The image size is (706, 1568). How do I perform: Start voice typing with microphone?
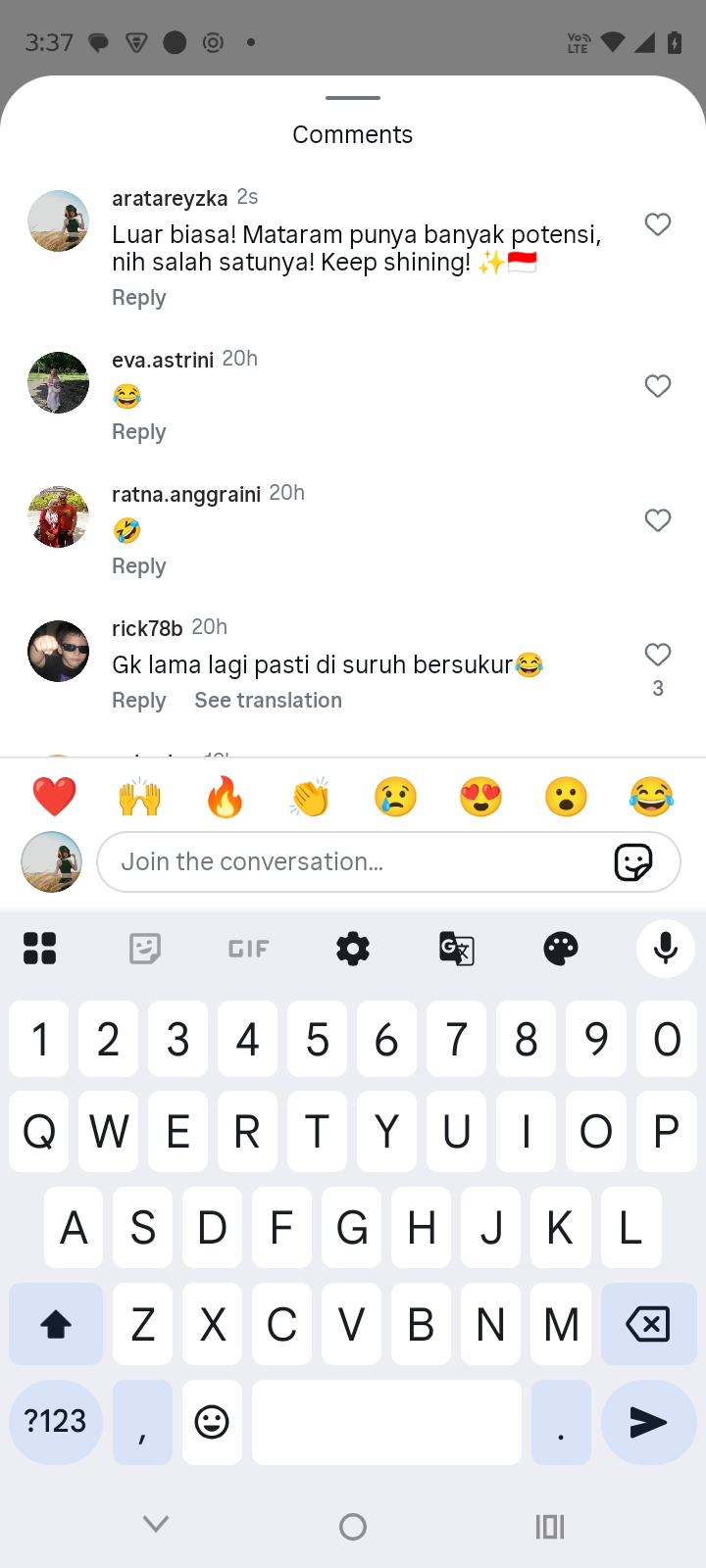point(666,949)
